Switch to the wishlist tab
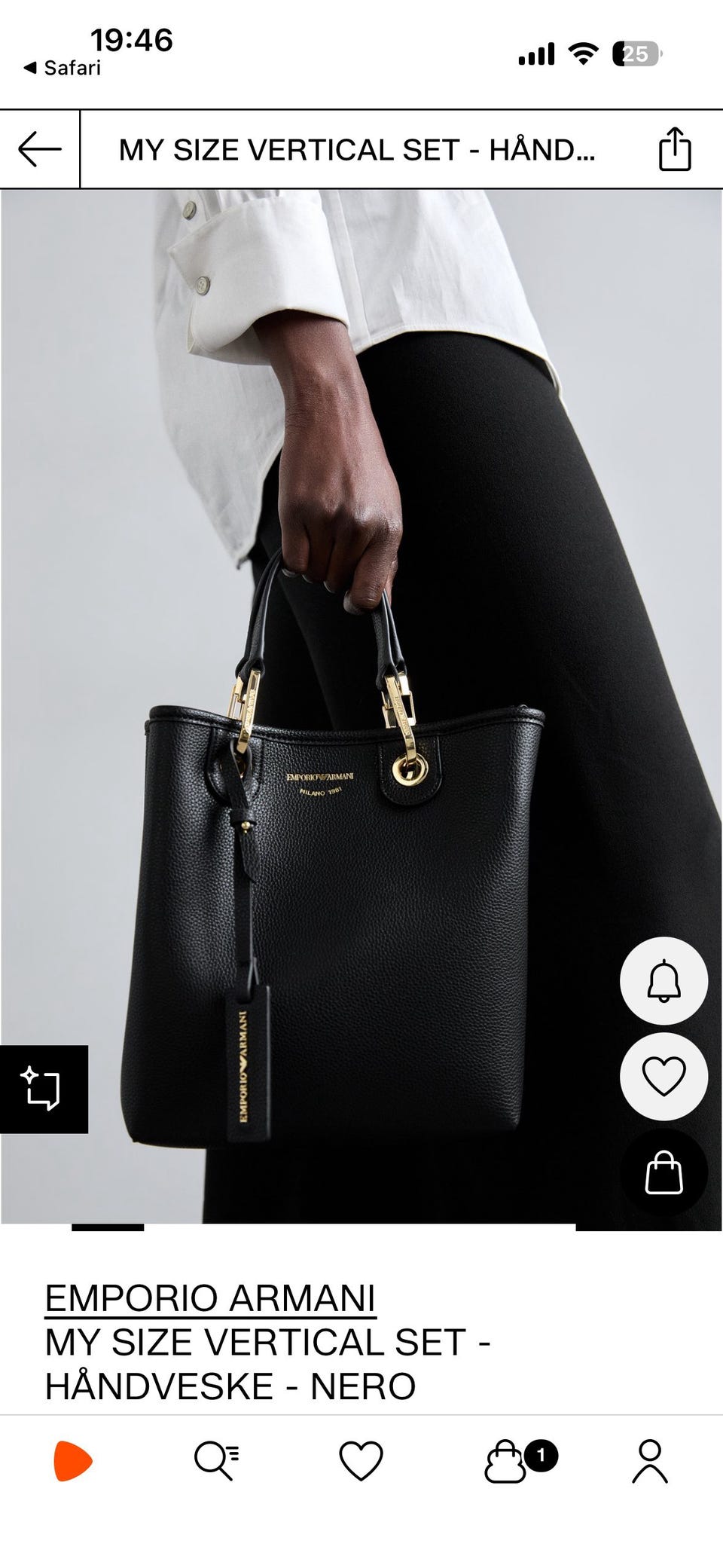This screenshot has width=723, height=1568. (361, 1461)
